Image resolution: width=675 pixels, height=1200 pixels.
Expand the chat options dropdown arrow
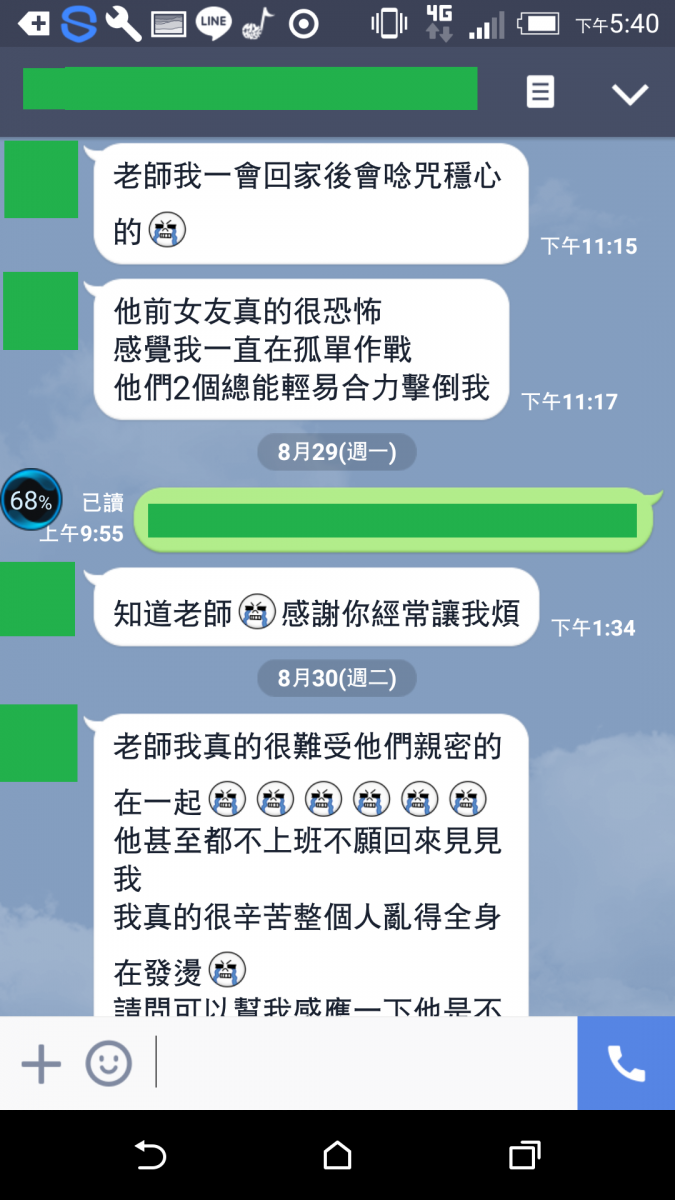click(630, 93)
